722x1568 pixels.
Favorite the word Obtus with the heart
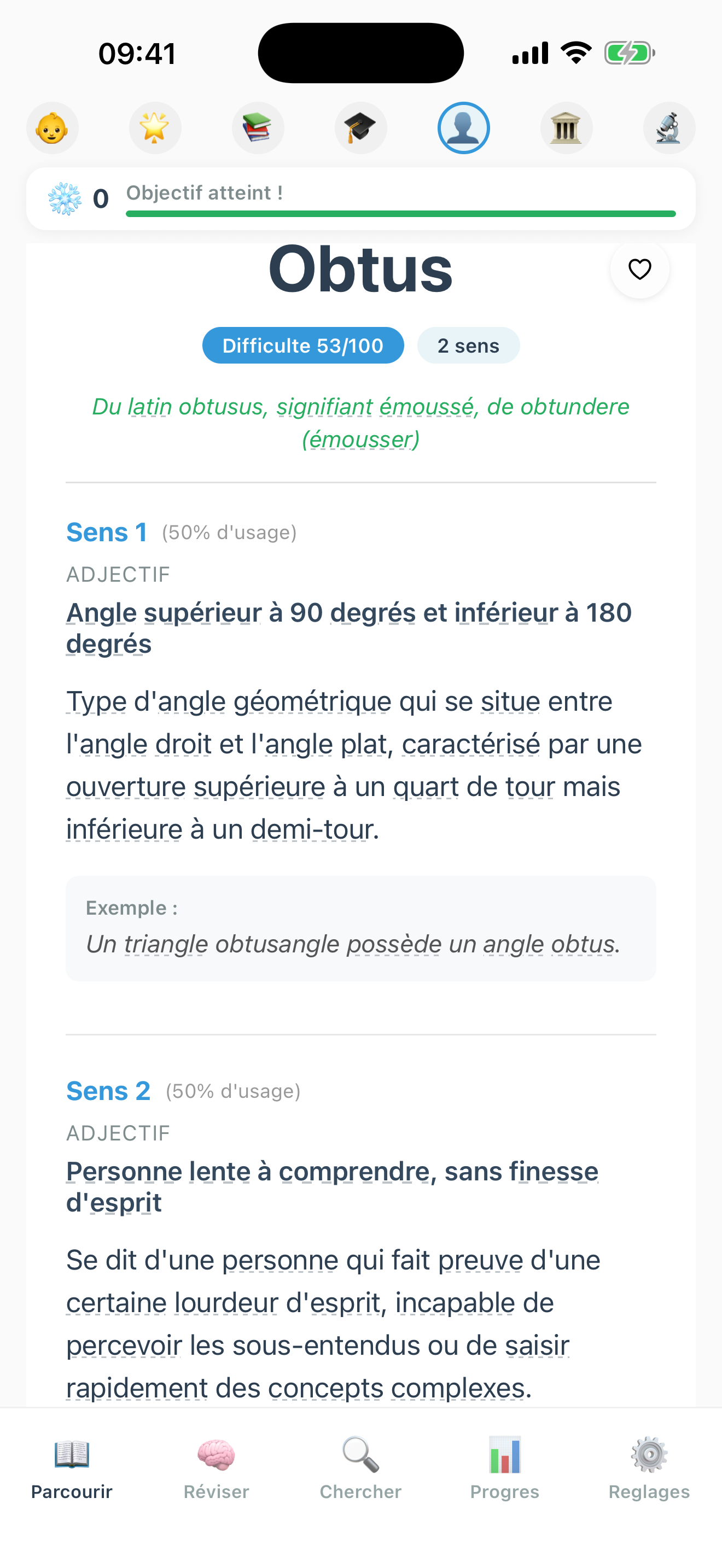[639, 270]
